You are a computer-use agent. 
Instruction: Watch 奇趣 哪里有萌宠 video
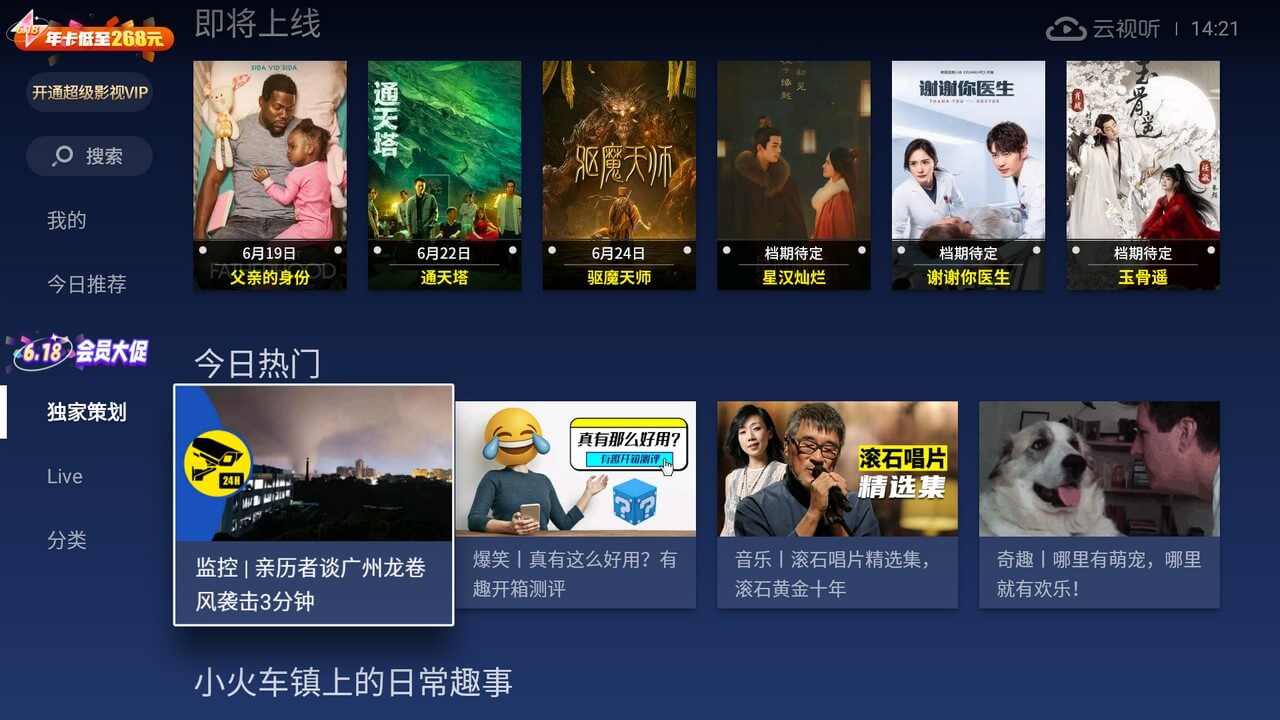[1099, 505]
